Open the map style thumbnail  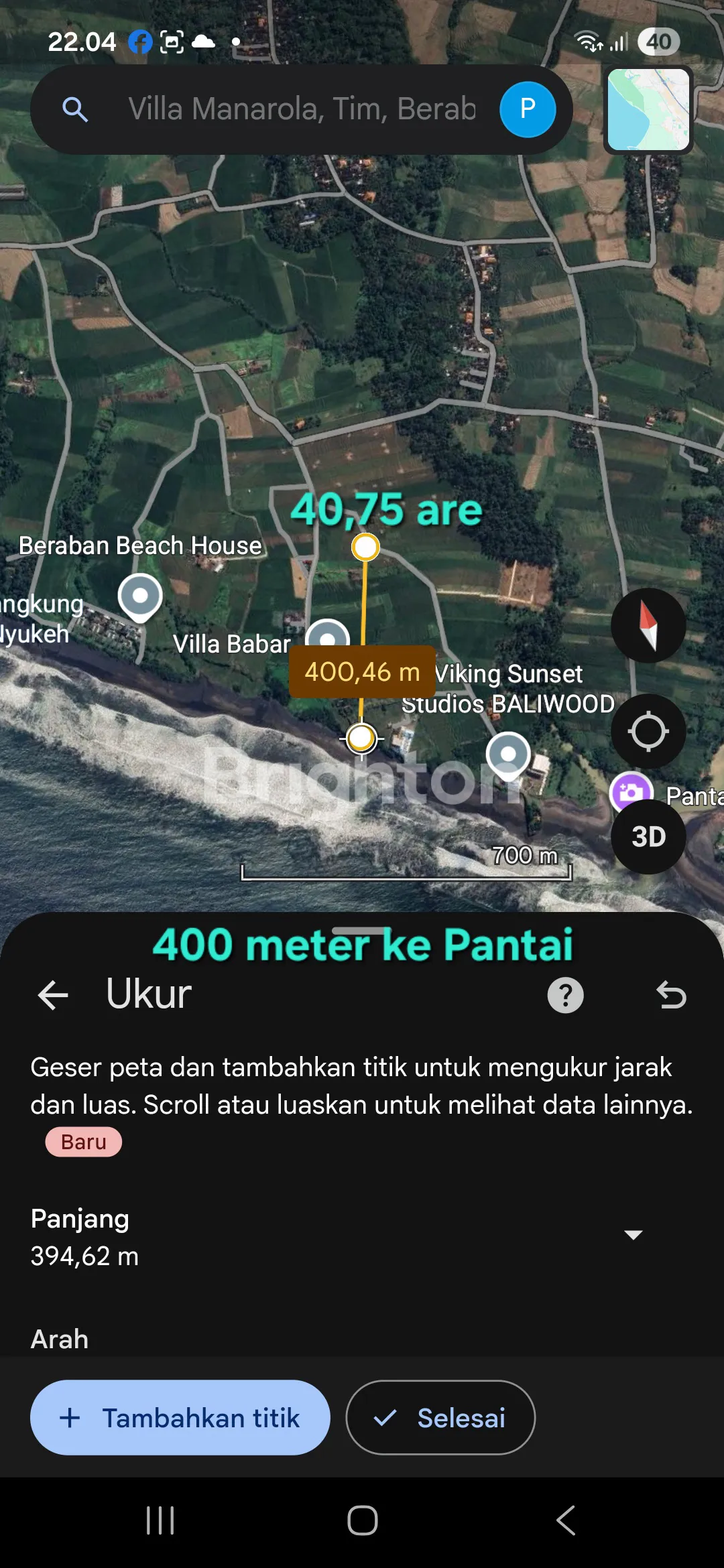[648, 110]
